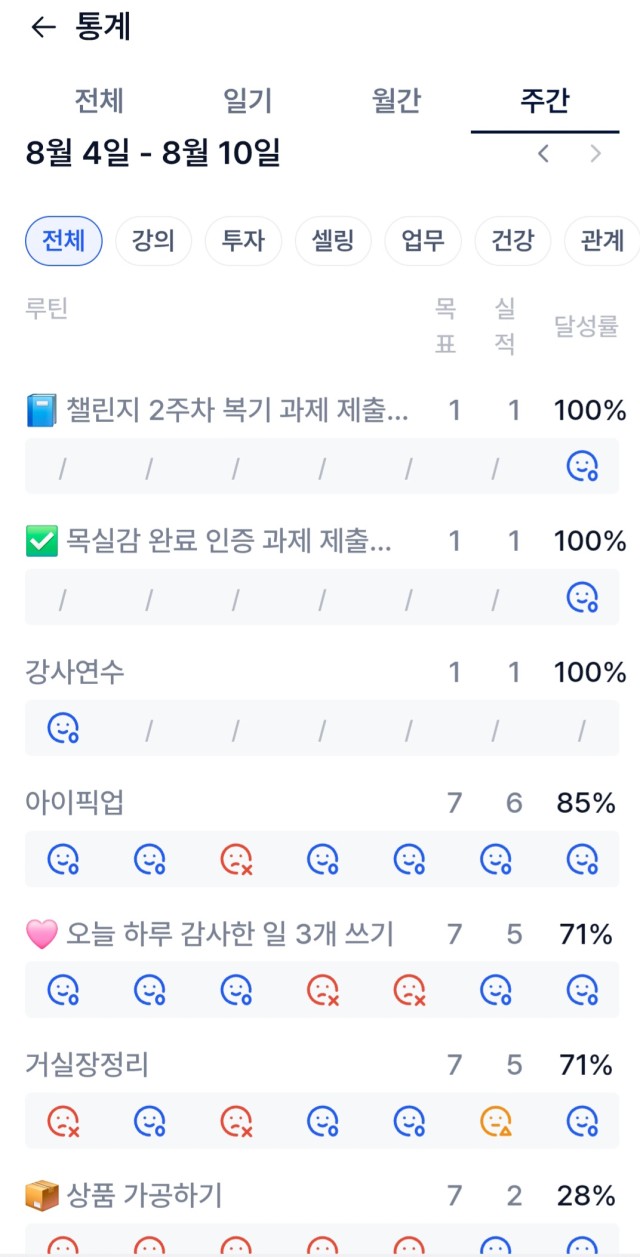Filter routines by 투자 chip

243,241
